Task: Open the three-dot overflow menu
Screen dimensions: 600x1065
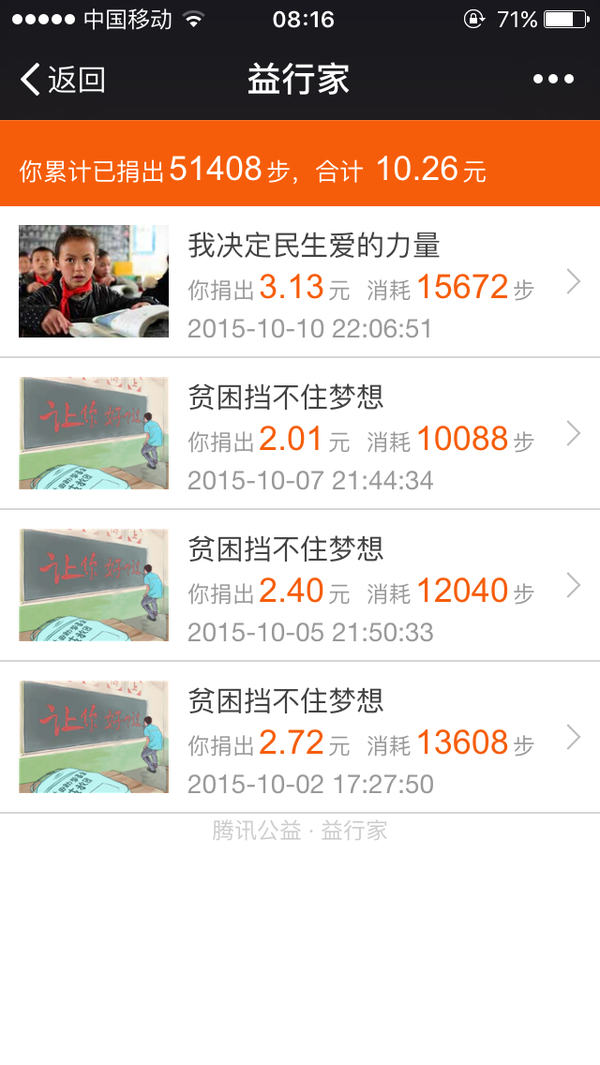Action: point(553,79)
